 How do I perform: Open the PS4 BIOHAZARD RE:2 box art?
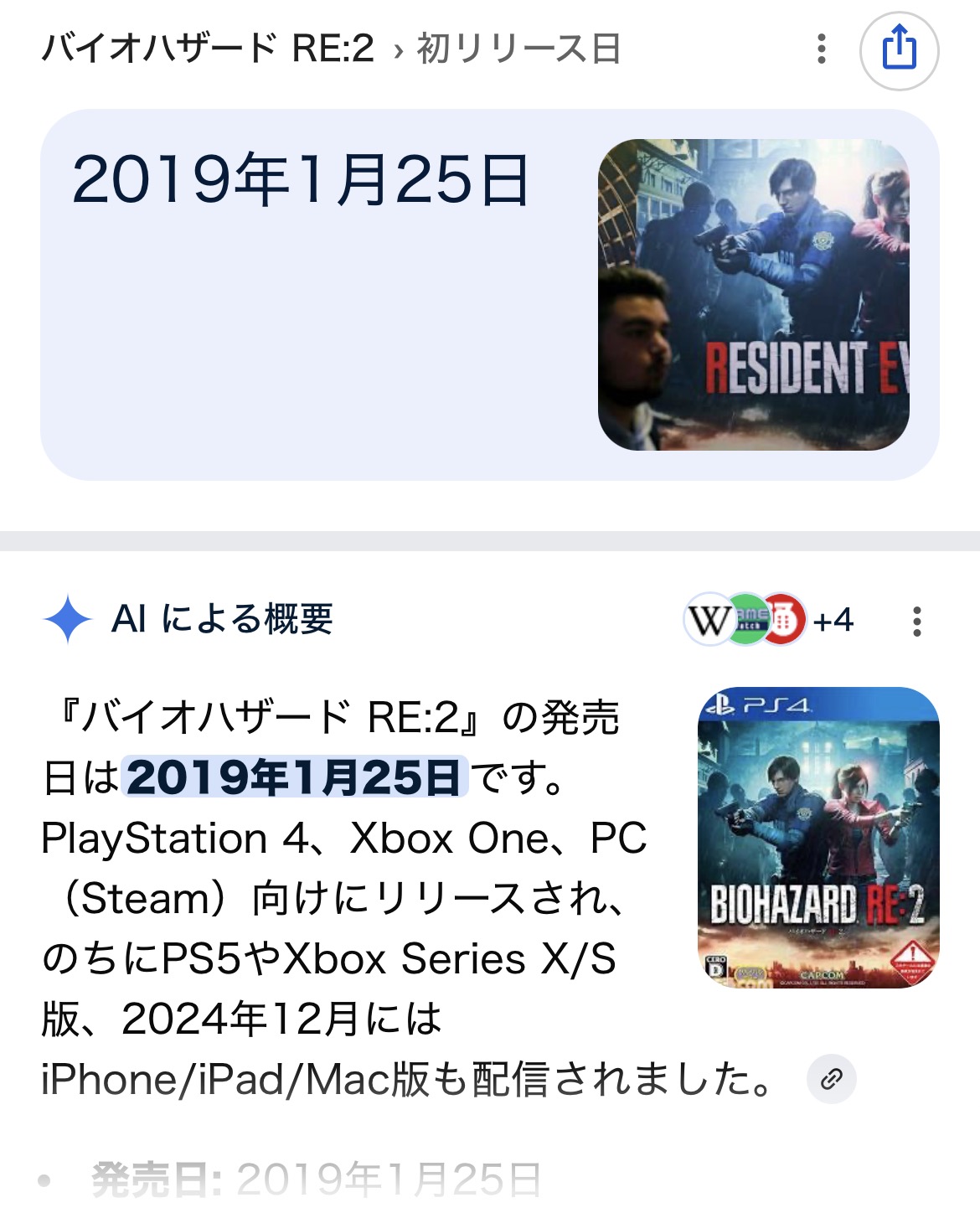click(x=818, y=837)
